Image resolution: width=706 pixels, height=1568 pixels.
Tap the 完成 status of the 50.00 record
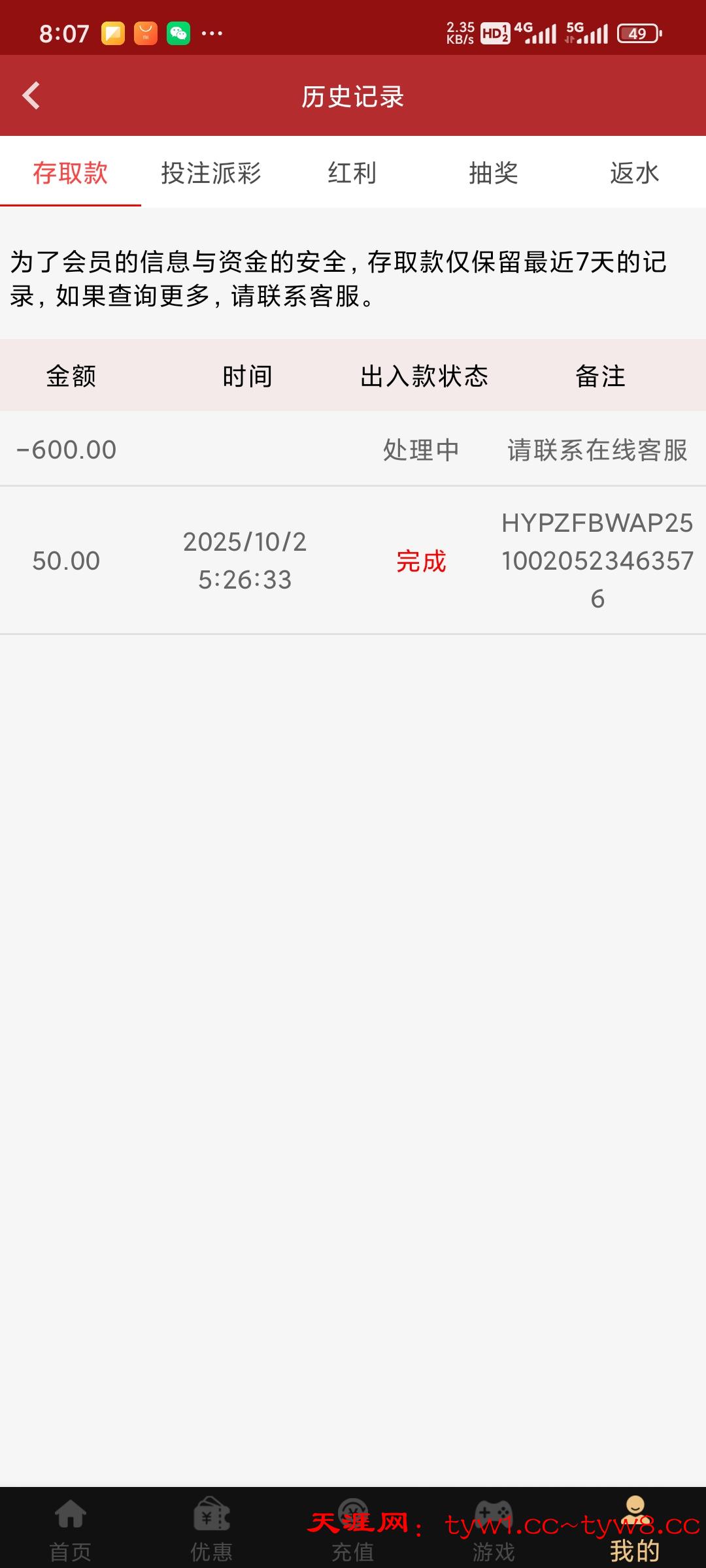422,561
